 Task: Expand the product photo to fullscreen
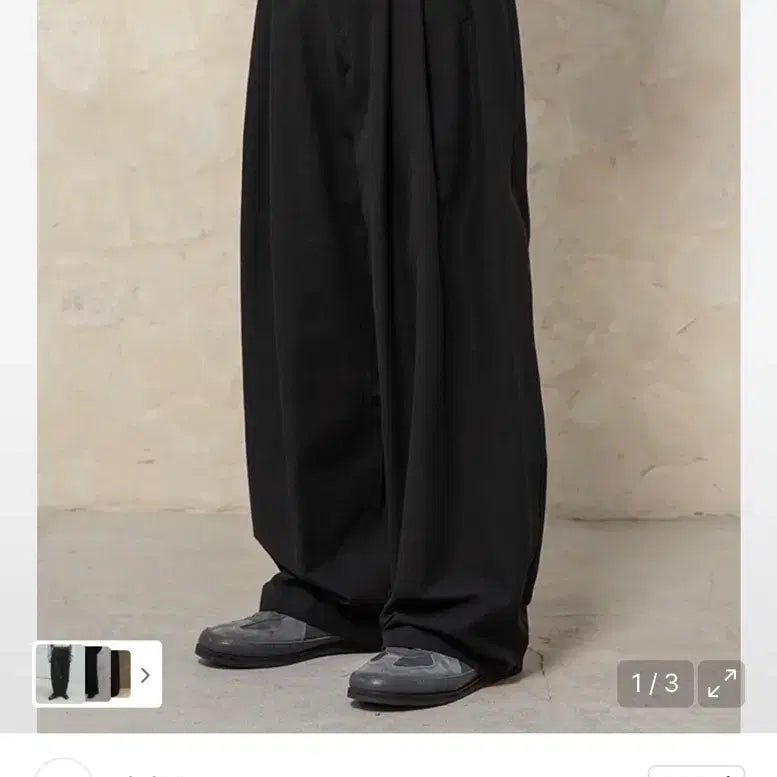(721, 684)
